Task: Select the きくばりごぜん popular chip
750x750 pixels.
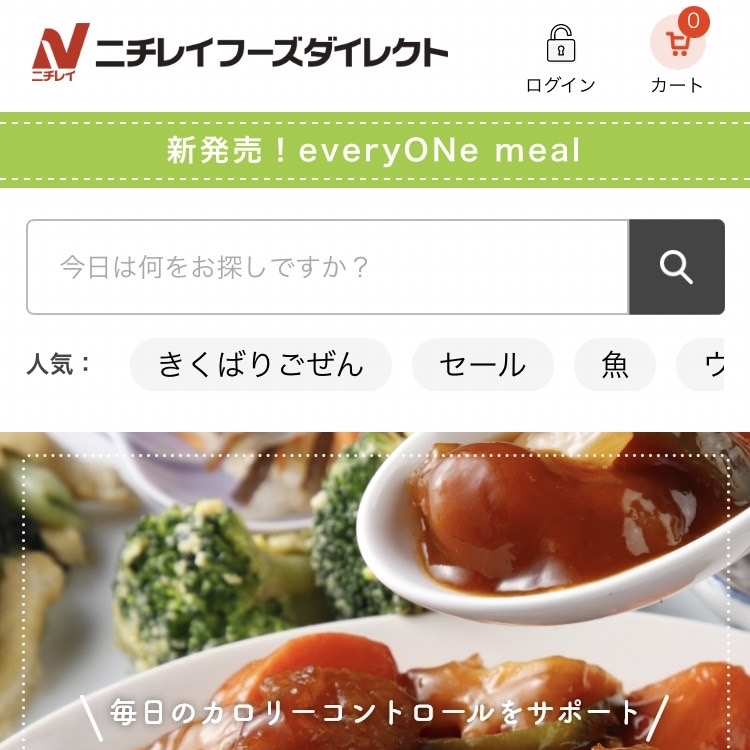Action: 261,365
